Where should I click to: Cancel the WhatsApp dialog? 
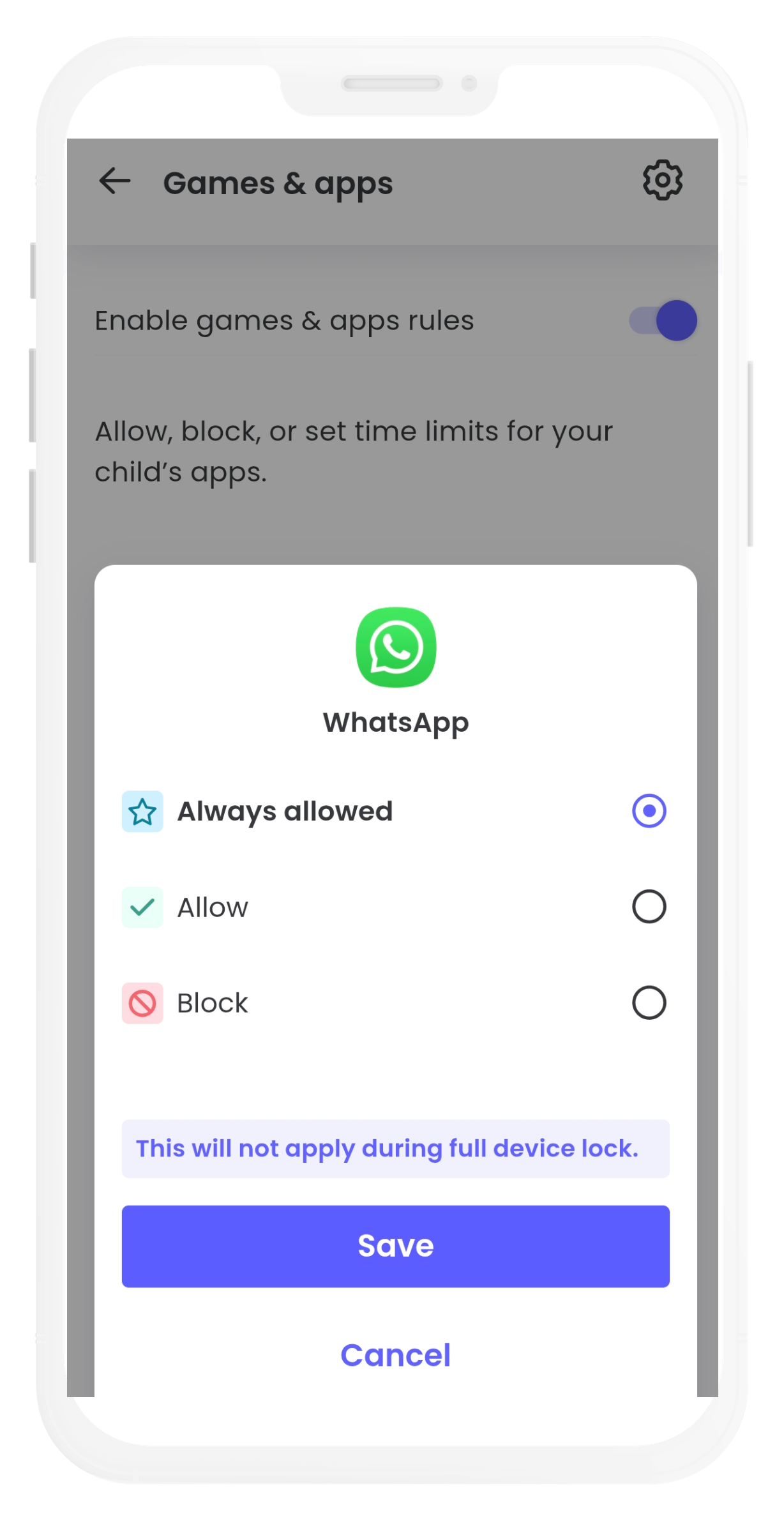[x=395, y=1355]
